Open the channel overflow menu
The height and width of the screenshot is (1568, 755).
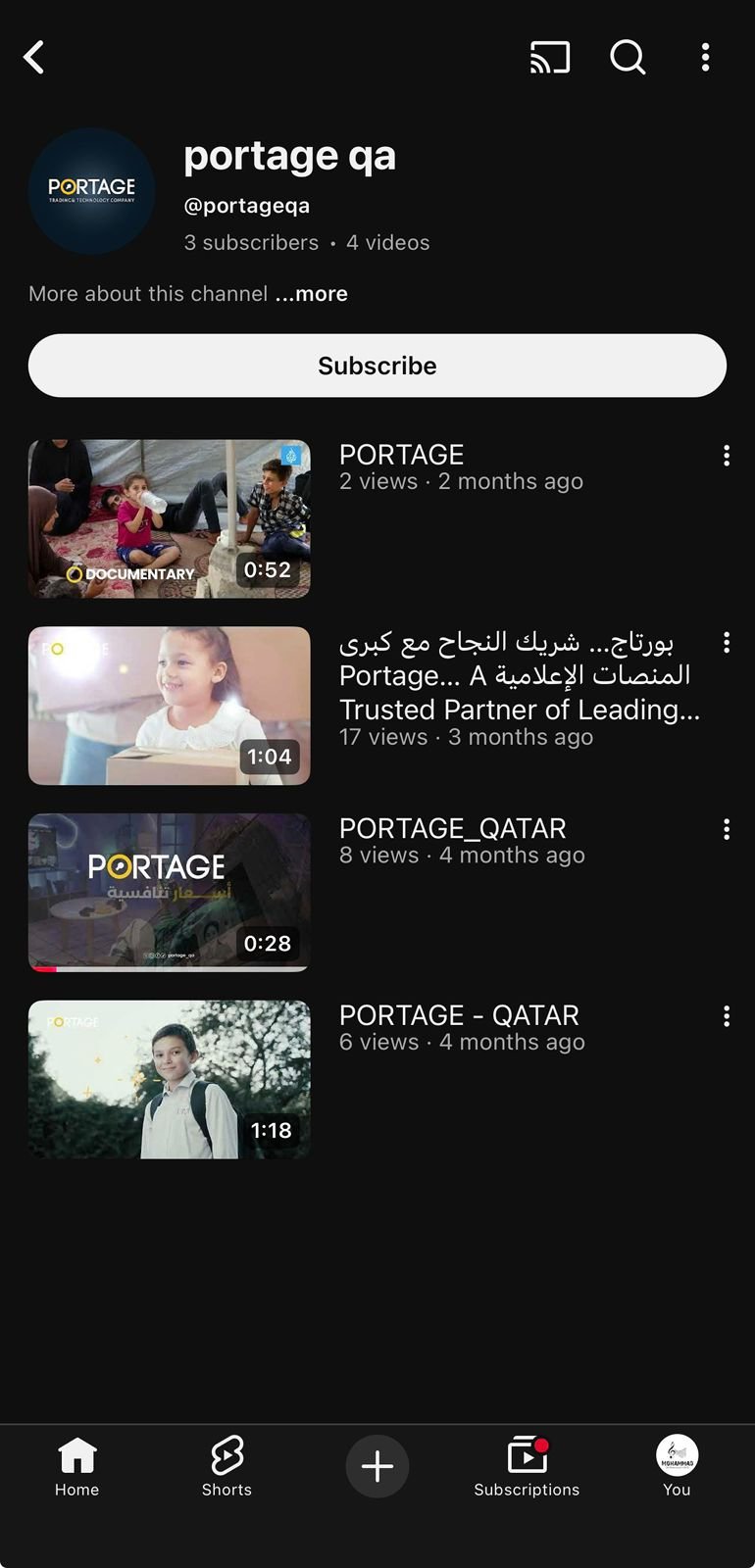705,58
